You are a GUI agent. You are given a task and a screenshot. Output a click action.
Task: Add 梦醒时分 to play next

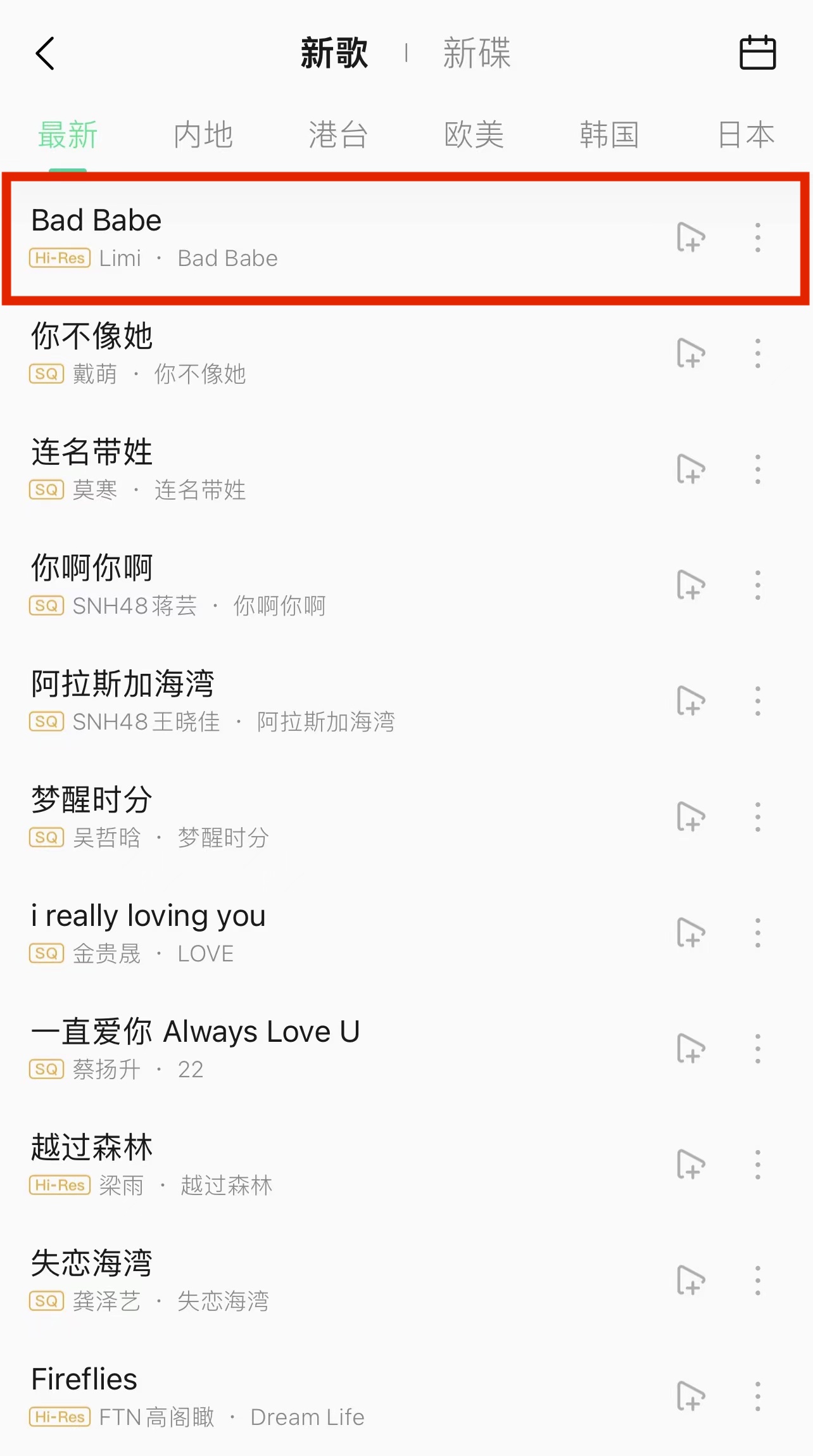pyautogui.click(x=691, y=817)
